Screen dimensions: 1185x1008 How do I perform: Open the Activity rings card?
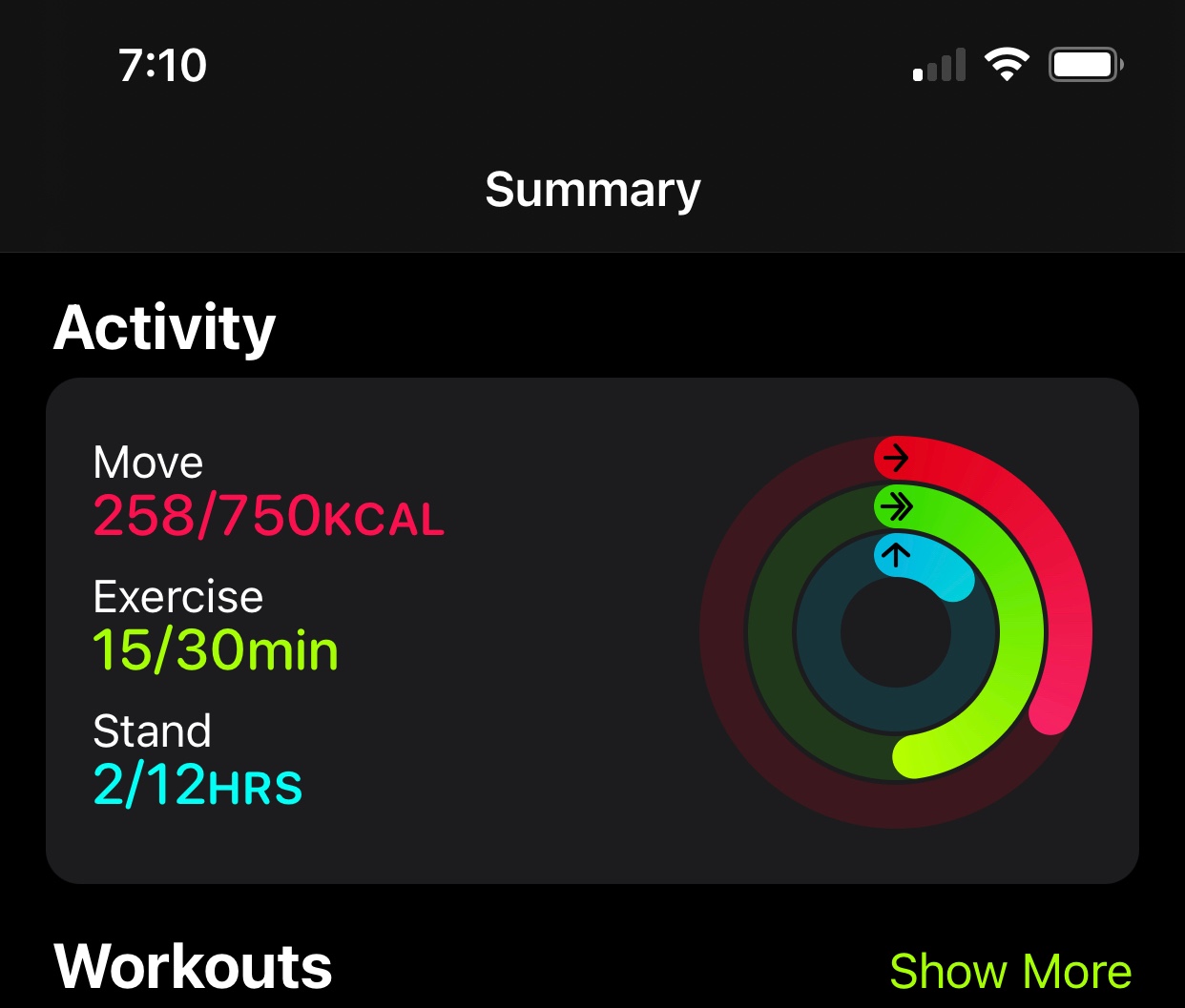click(x=592, y=630)
